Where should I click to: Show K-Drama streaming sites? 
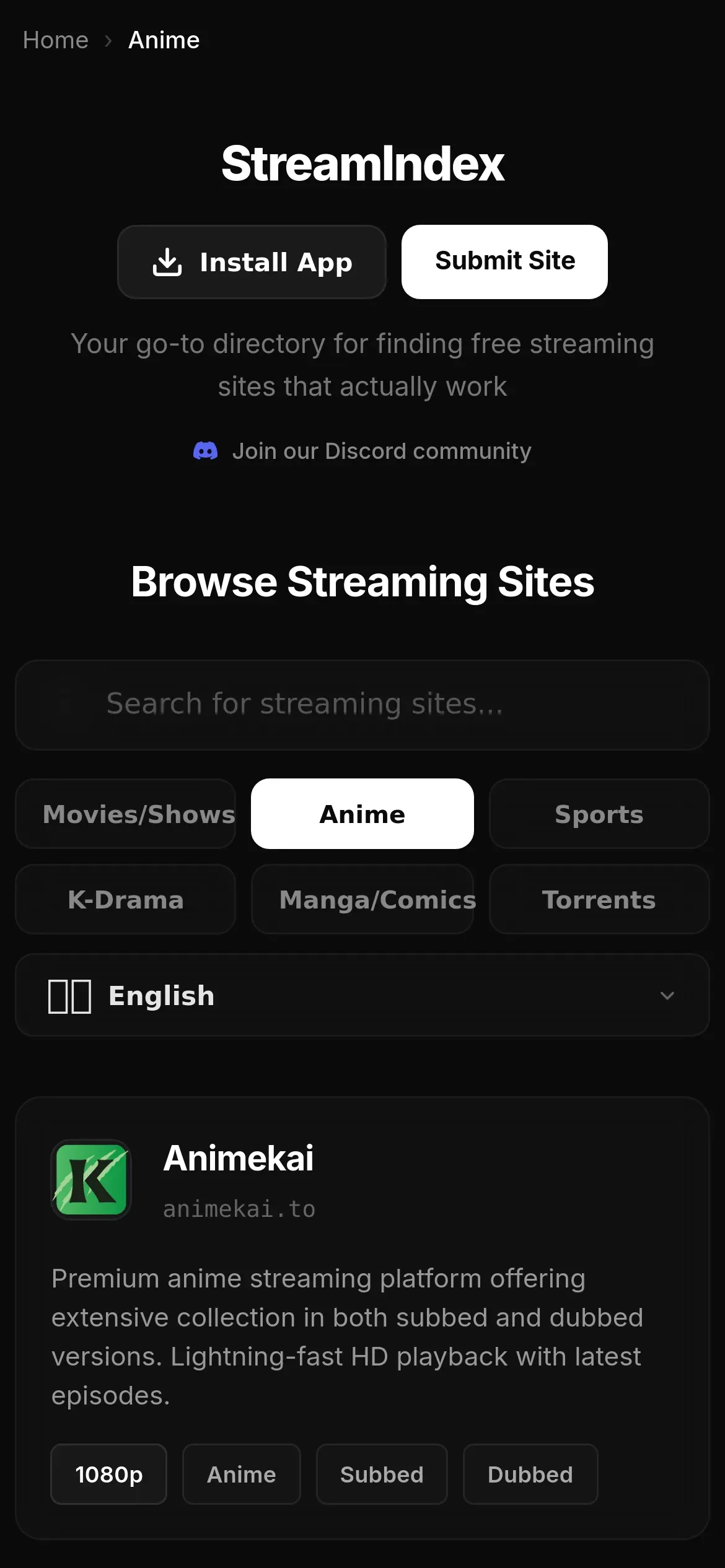click(126, 899)
